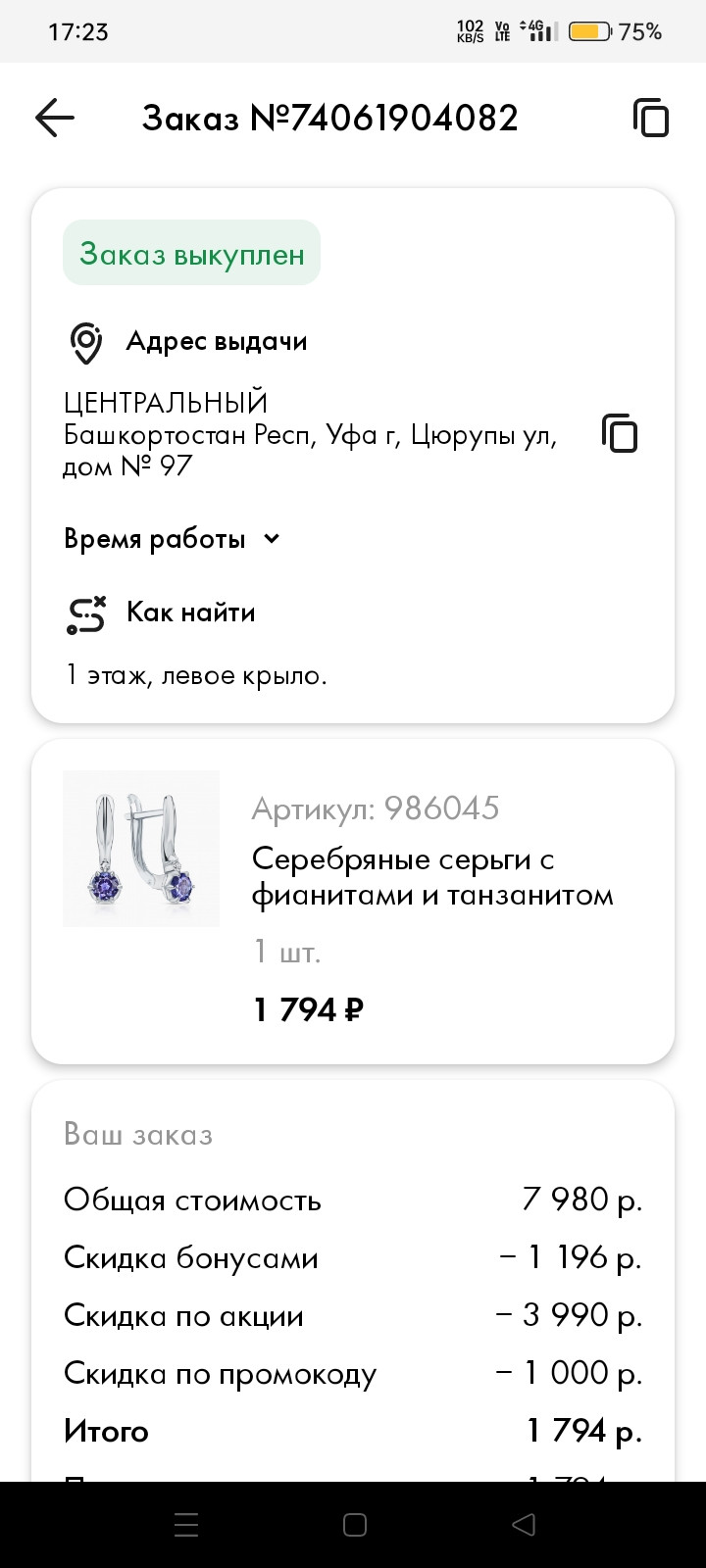Go back from order details
The width and height of the screenshot is (706, 1568).
55,119
